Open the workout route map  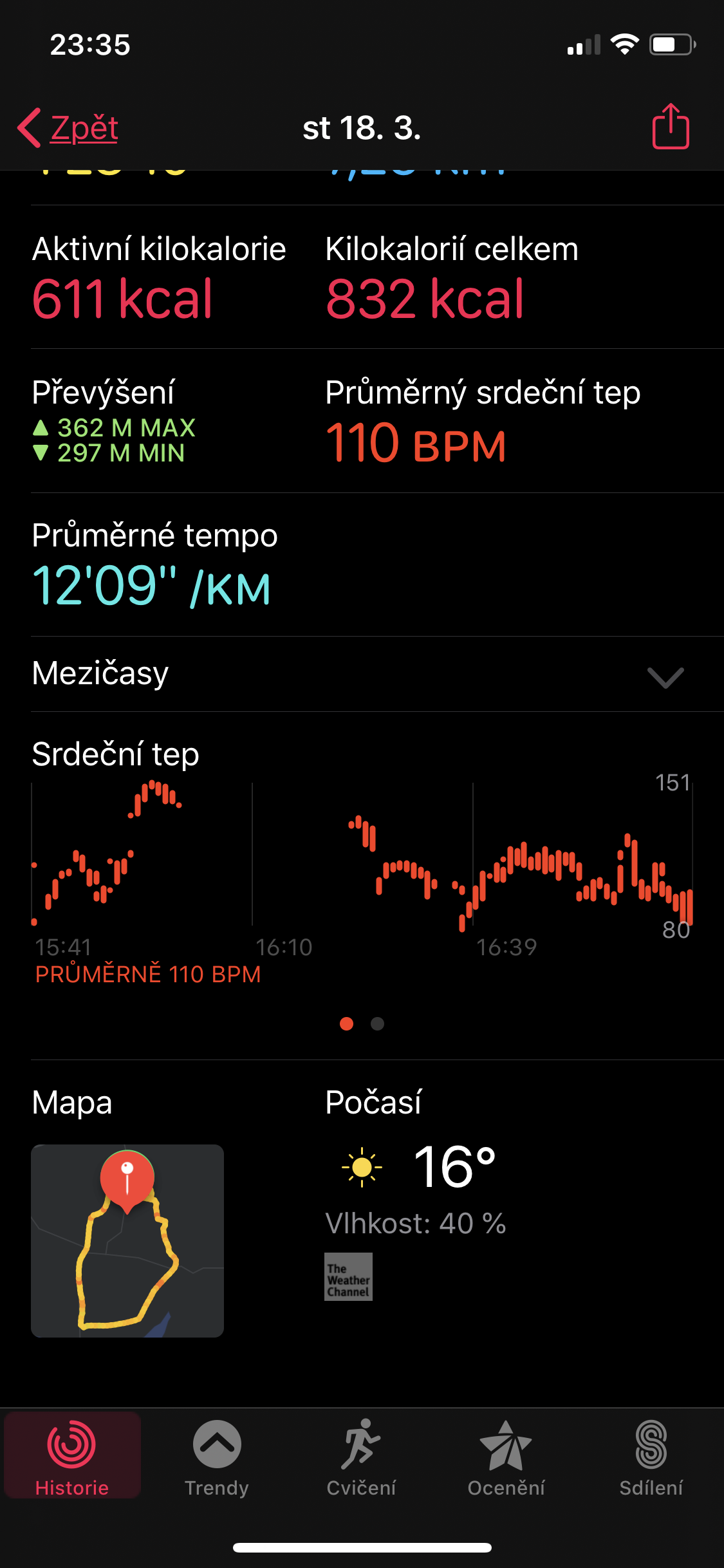(127, 1240)
